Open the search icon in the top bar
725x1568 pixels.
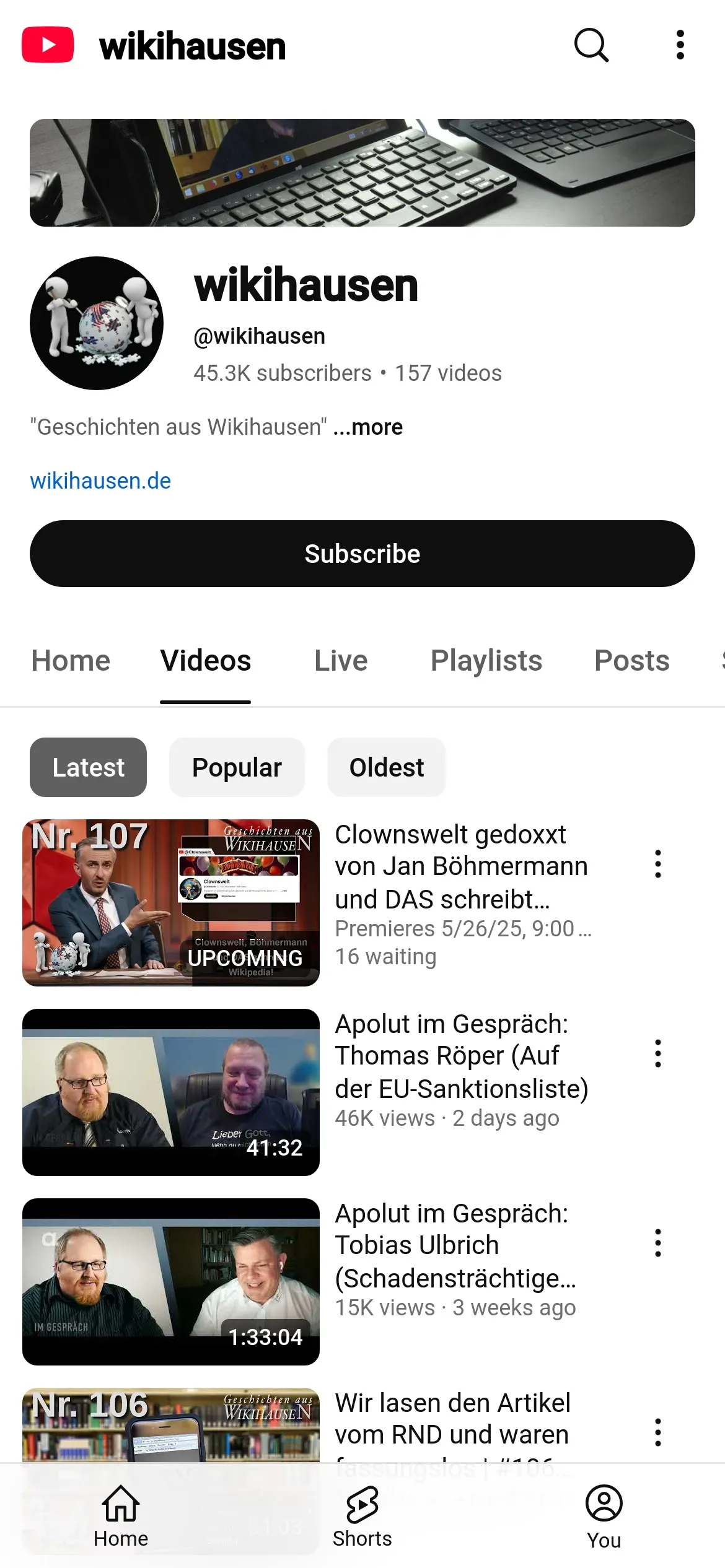pyautogui.click(x=592, y=45)
